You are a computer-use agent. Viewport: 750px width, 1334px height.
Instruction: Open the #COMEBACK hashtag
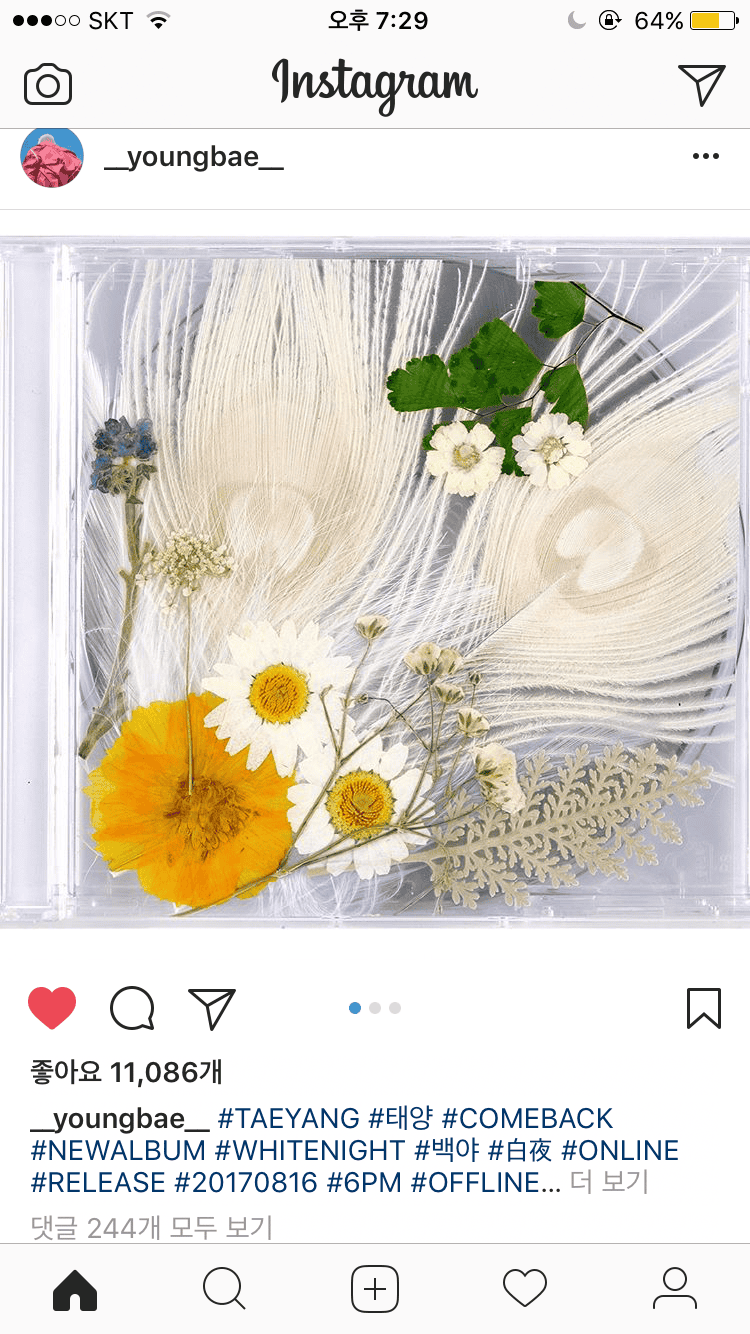(527, 1118)
